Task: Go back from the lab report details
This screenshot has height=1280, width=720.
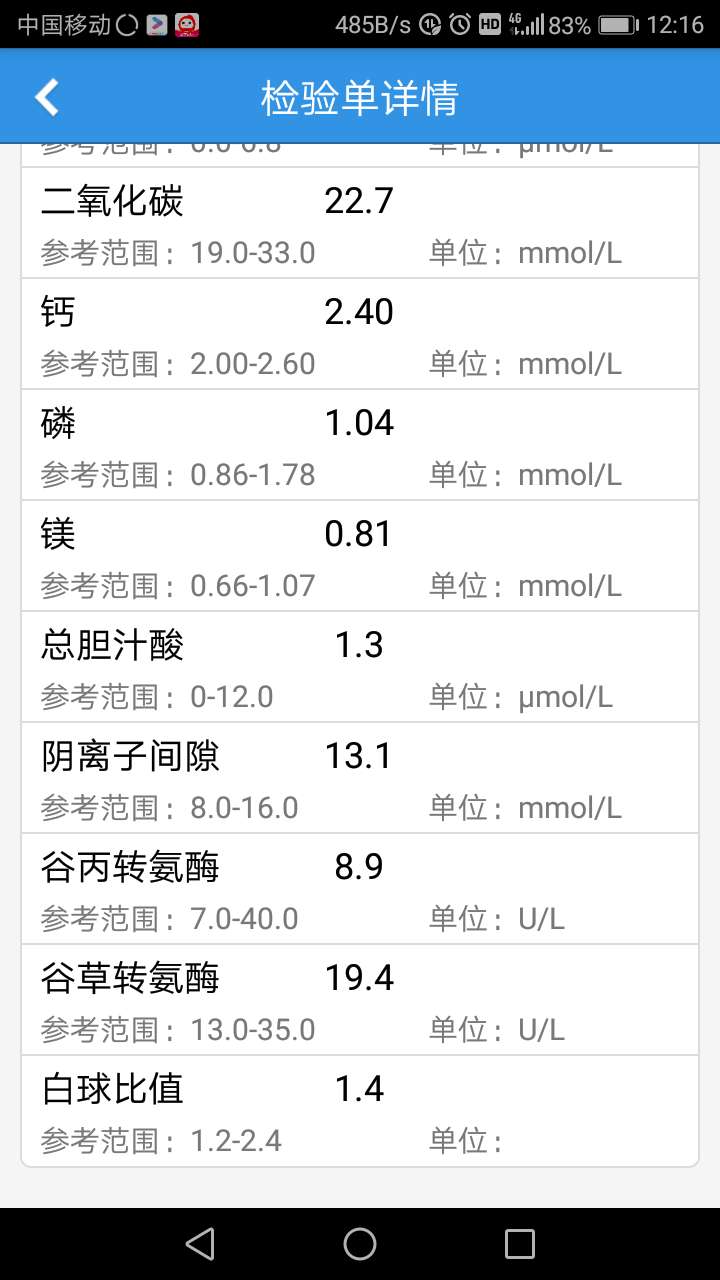Action: (47, 97)
